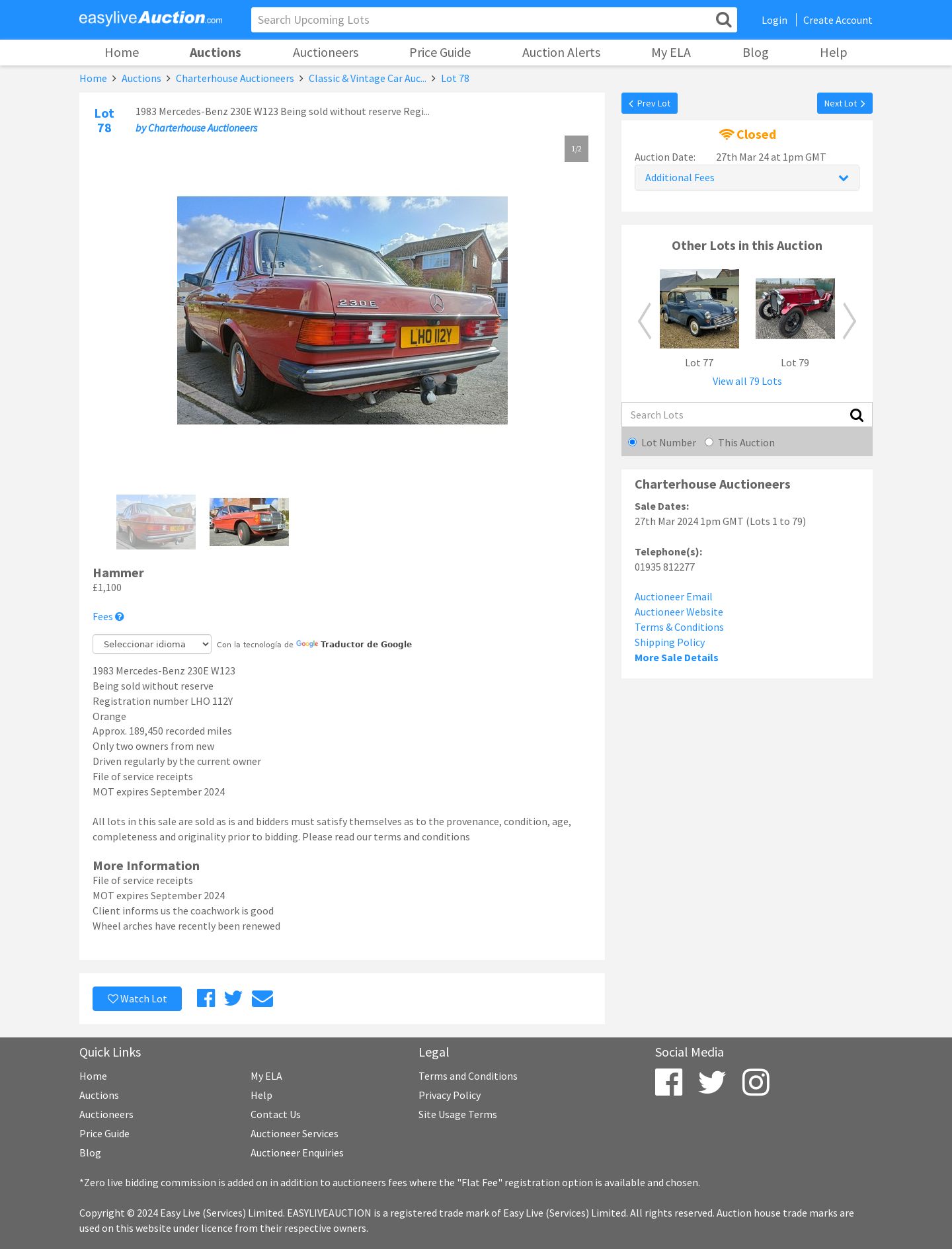Tap the Search Upcoming Lots field
This screenshot has height=1249, width=952.
pyautogui.click(x=481, y=20)
